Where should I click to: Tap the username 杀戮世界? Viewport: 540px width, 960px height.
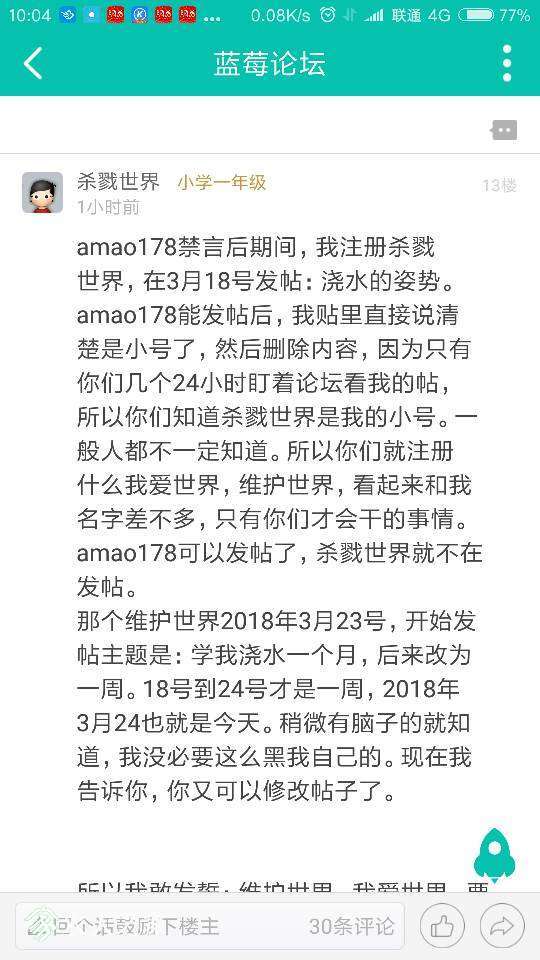click(x=118, y=182)
